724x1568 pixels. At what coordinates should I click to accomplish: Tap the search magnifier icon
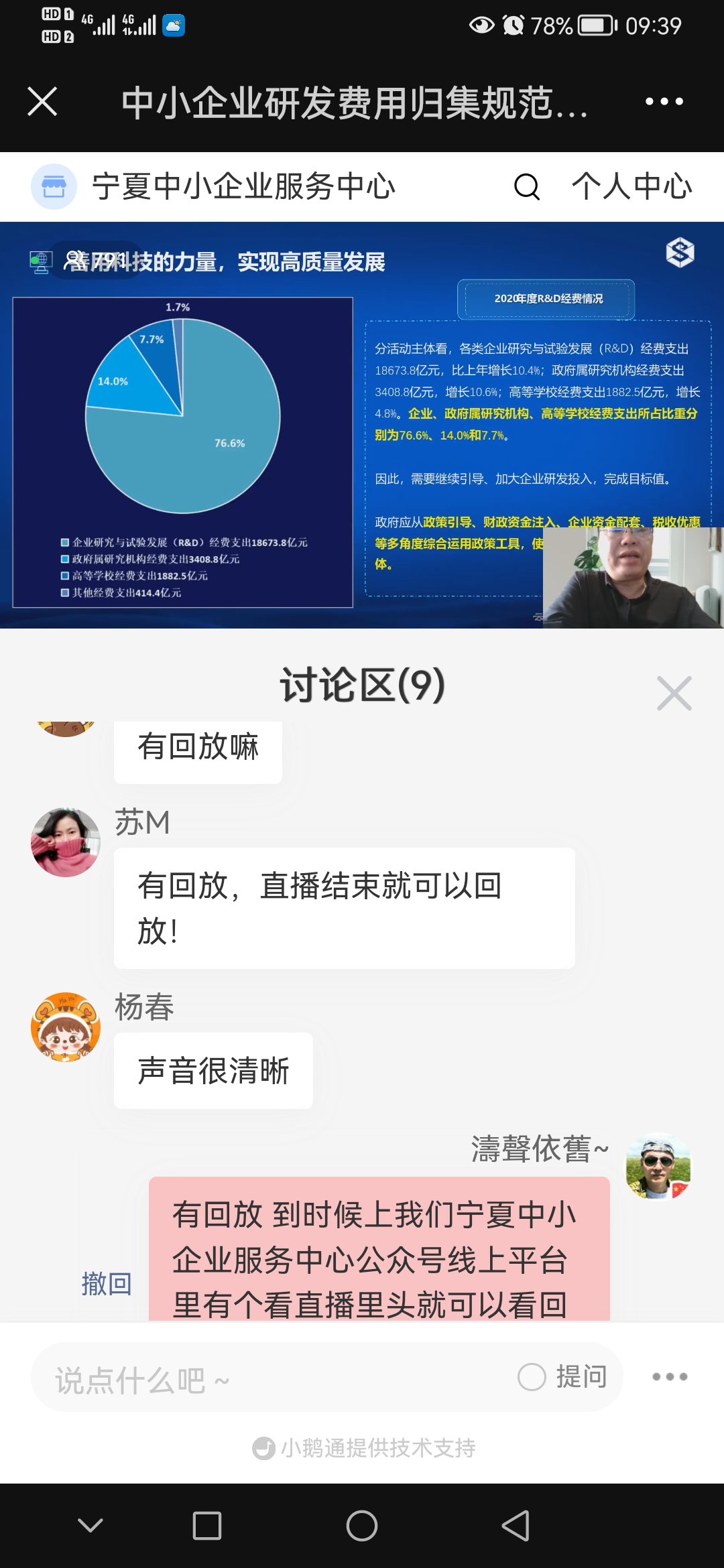click(x=526, y=186)
